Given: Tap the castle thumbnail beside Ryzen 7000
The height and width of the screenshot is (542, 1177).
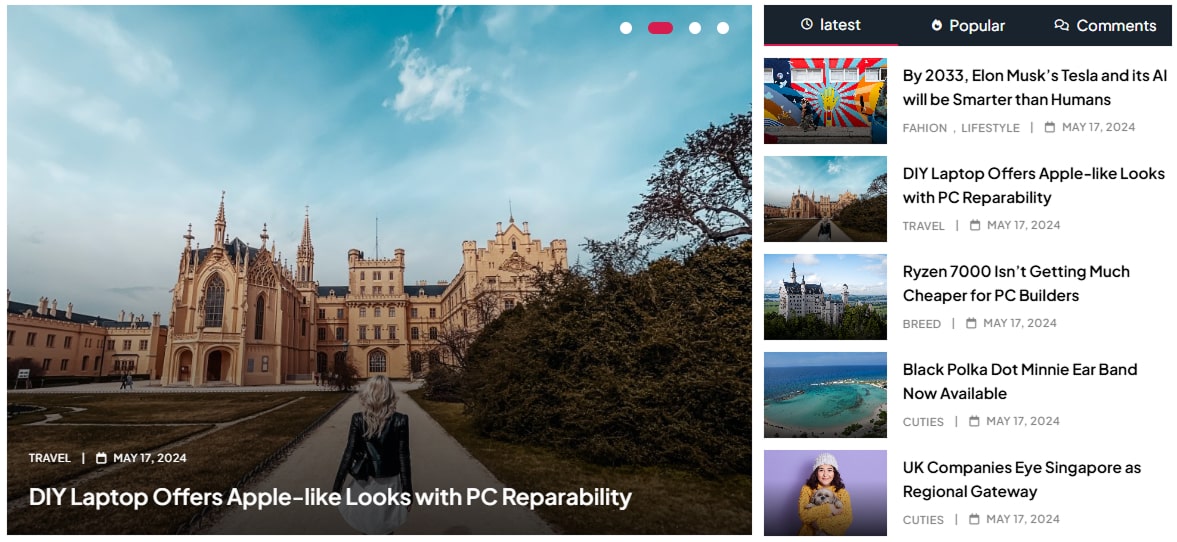Looking at the screenshot, I should pos(825,297).
